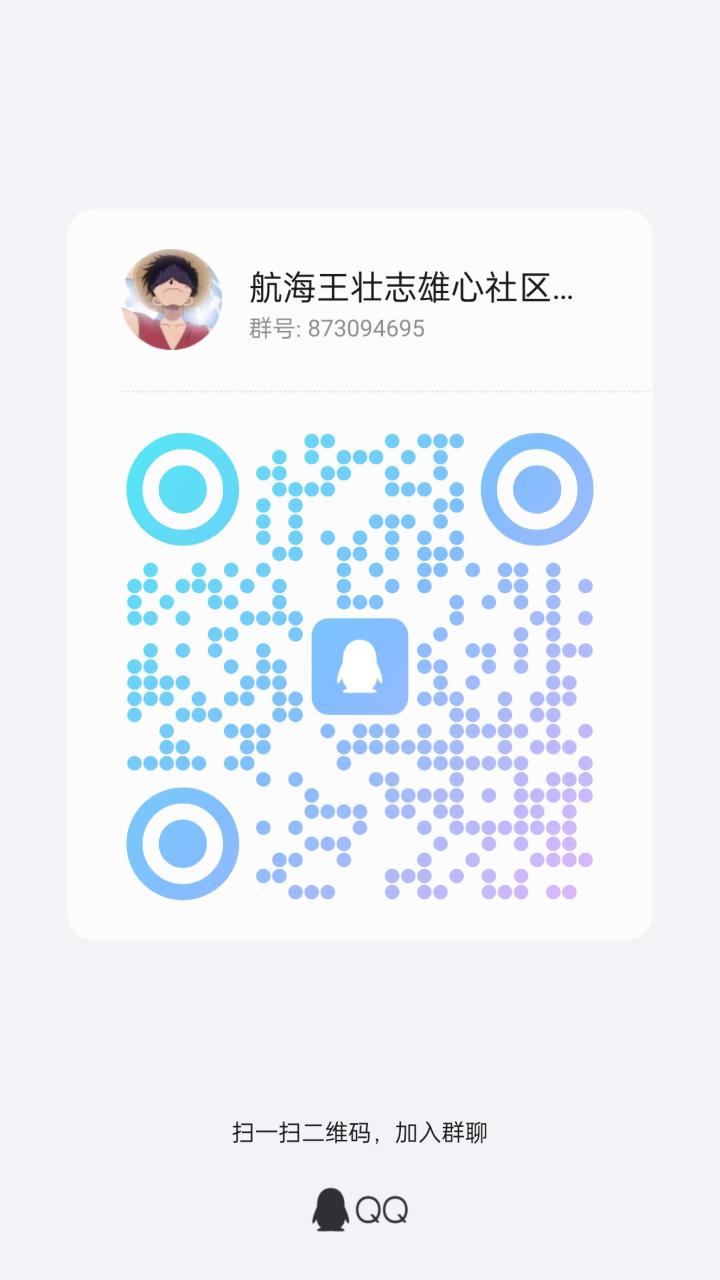Tap the instruction text 扫一扫二维码，加入群聊

pos(360,1133)
